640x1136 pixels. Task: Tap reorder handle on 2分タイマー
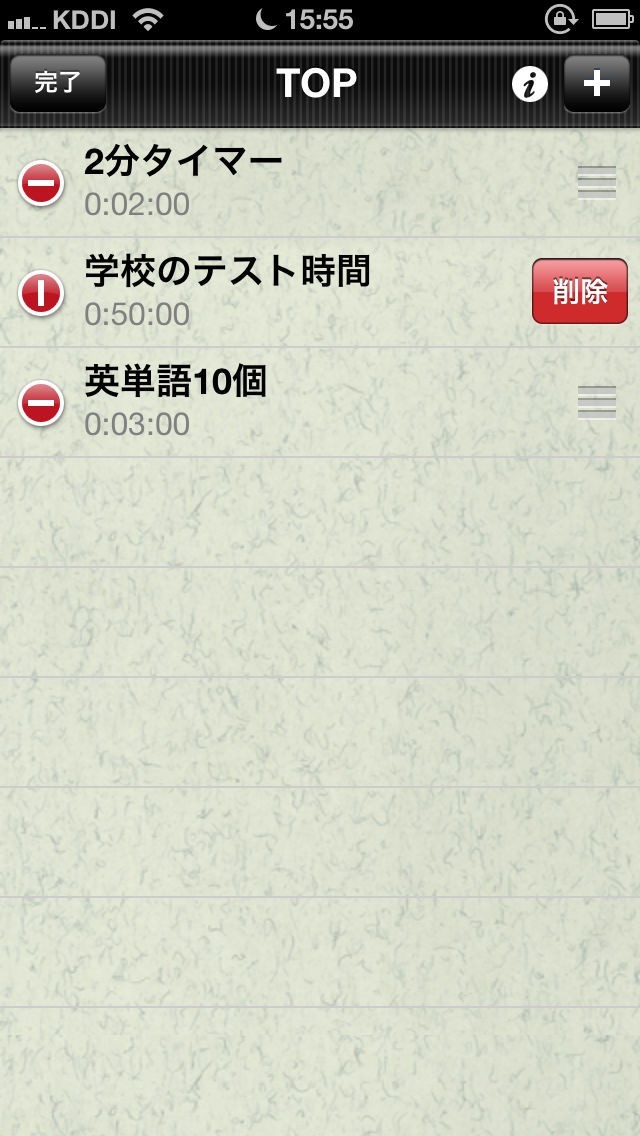tap(597, 184)
